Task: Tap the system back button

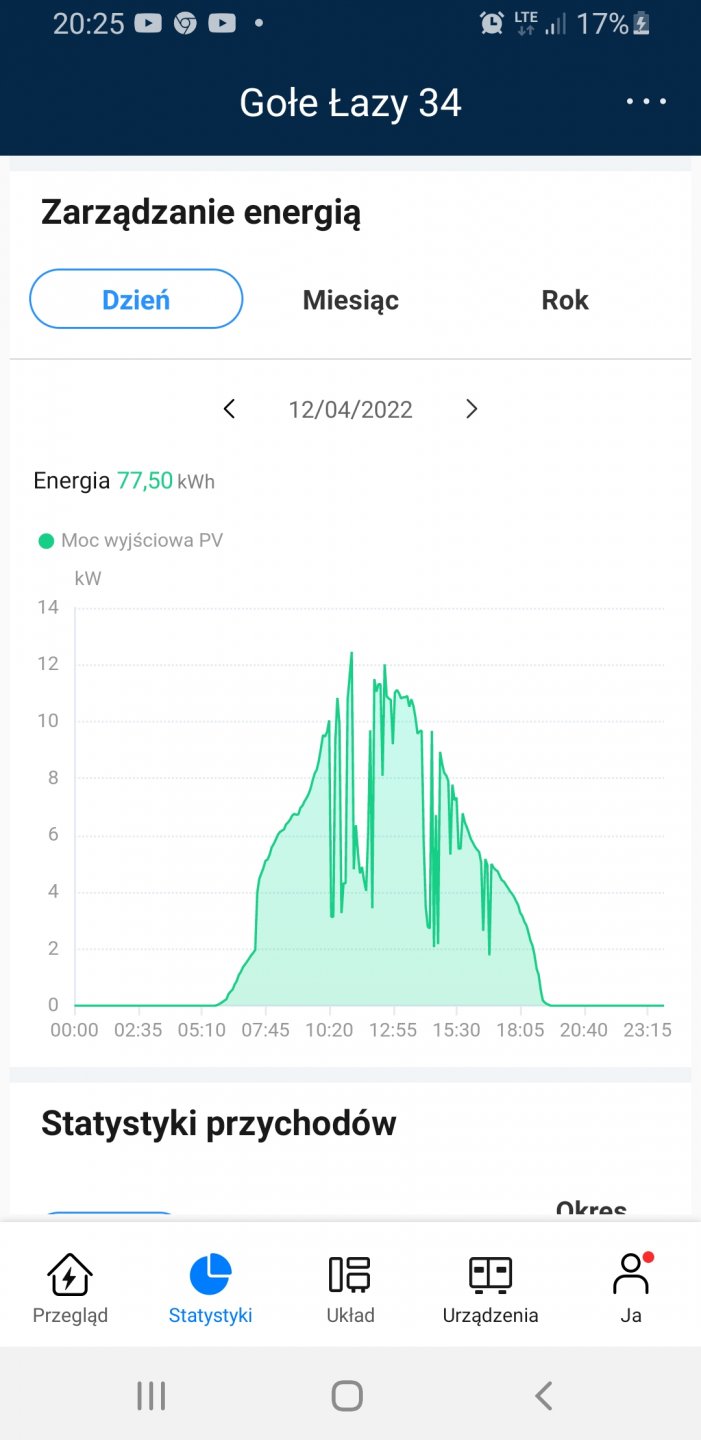Action: point(543,1395)
